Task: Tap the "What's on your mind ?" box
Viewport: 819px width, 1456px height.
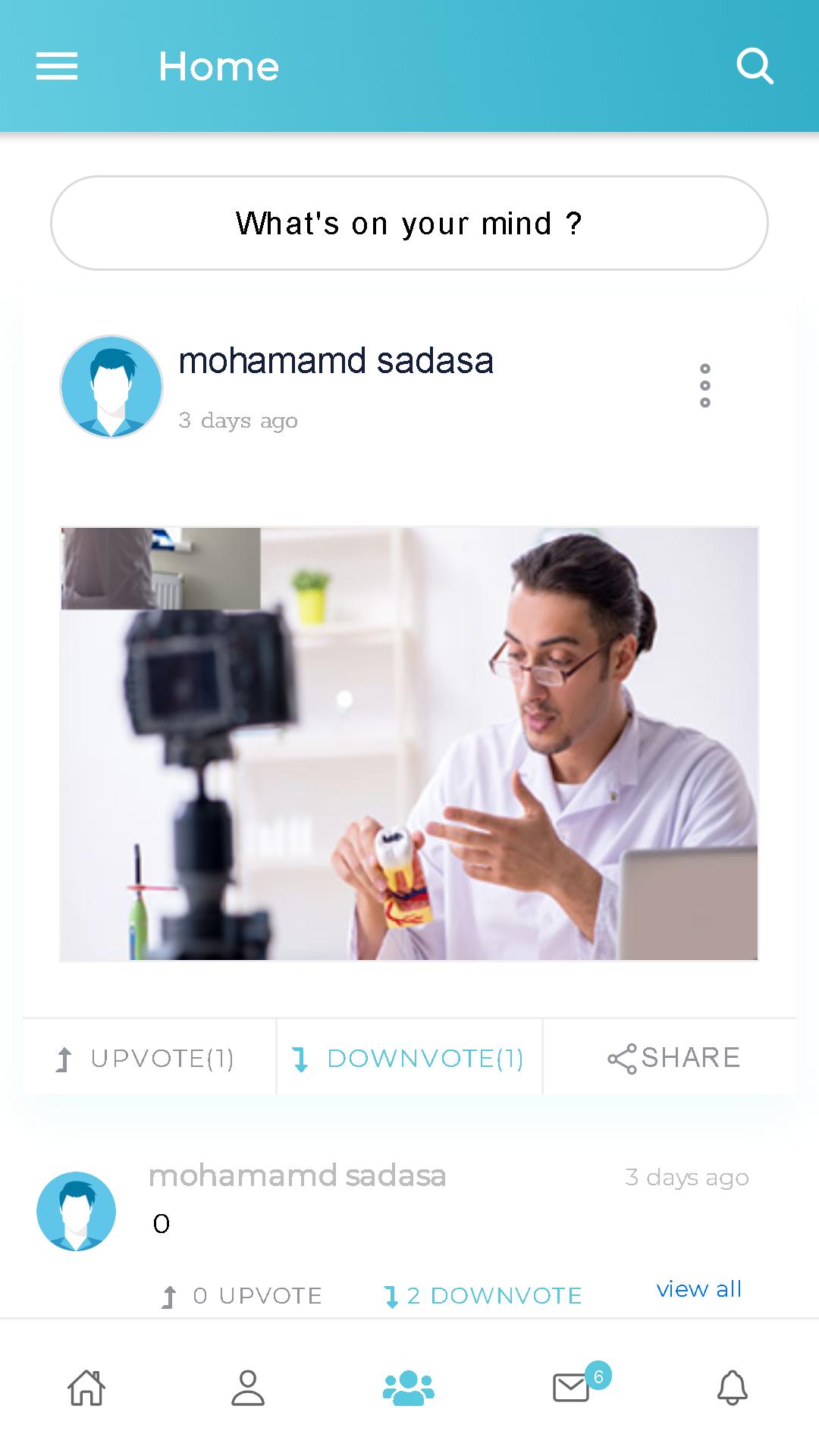Action: click(409, 223)
